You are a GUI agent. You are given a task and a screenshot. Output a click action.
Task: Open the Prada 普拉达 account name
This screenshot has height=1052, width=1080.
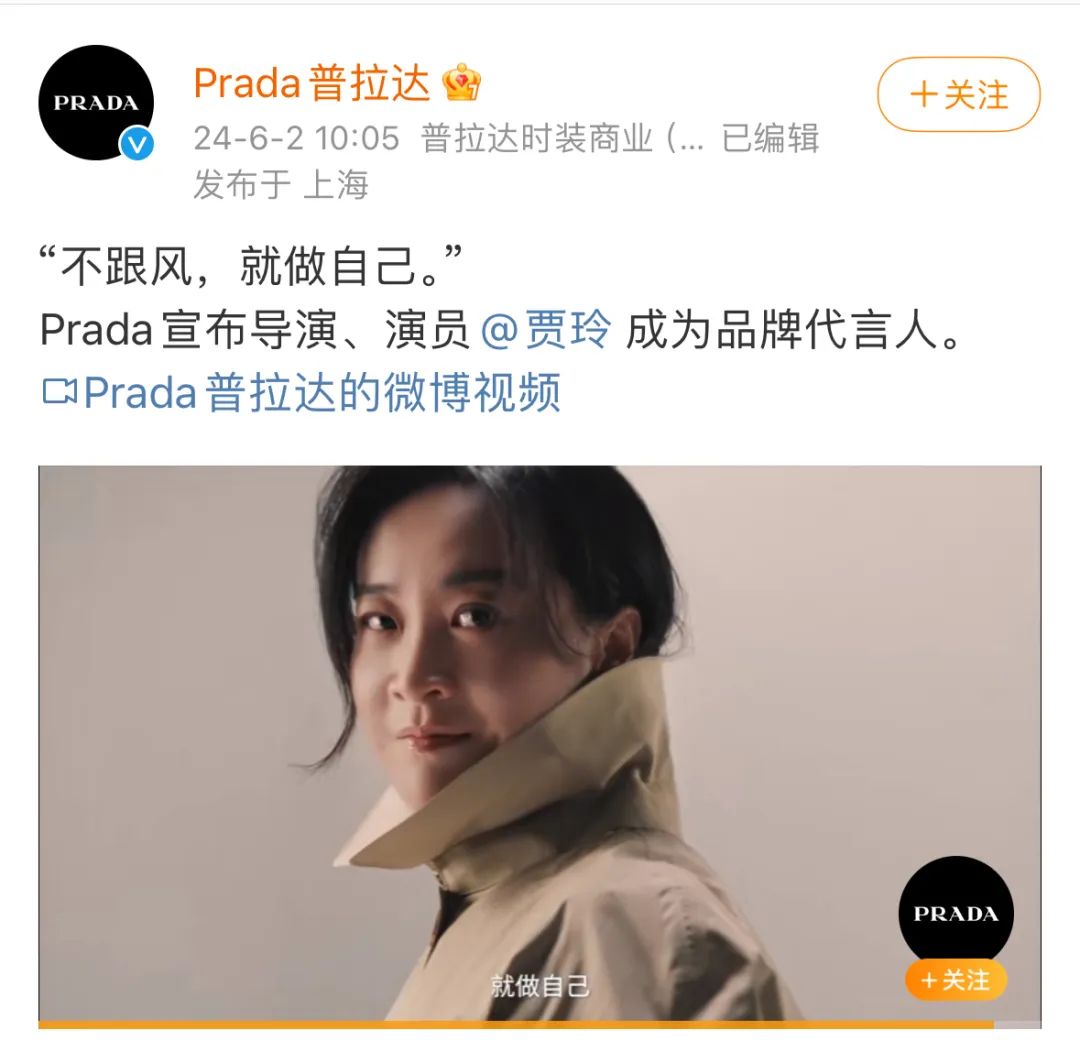pyautogui.click(x=311, y=84)
